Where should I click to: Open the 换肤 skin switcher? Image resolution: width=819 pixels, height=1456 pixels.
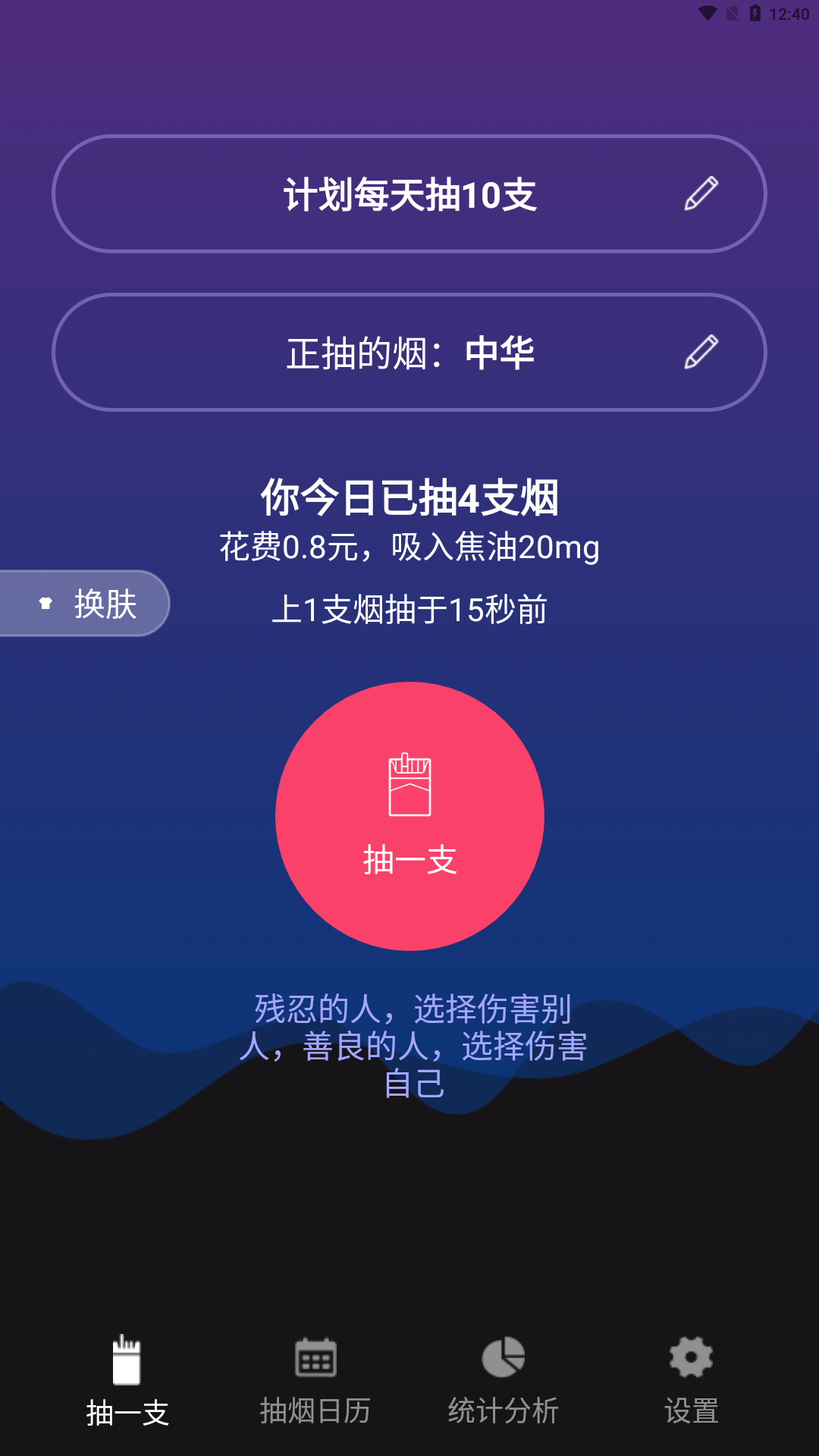[87, 604]
